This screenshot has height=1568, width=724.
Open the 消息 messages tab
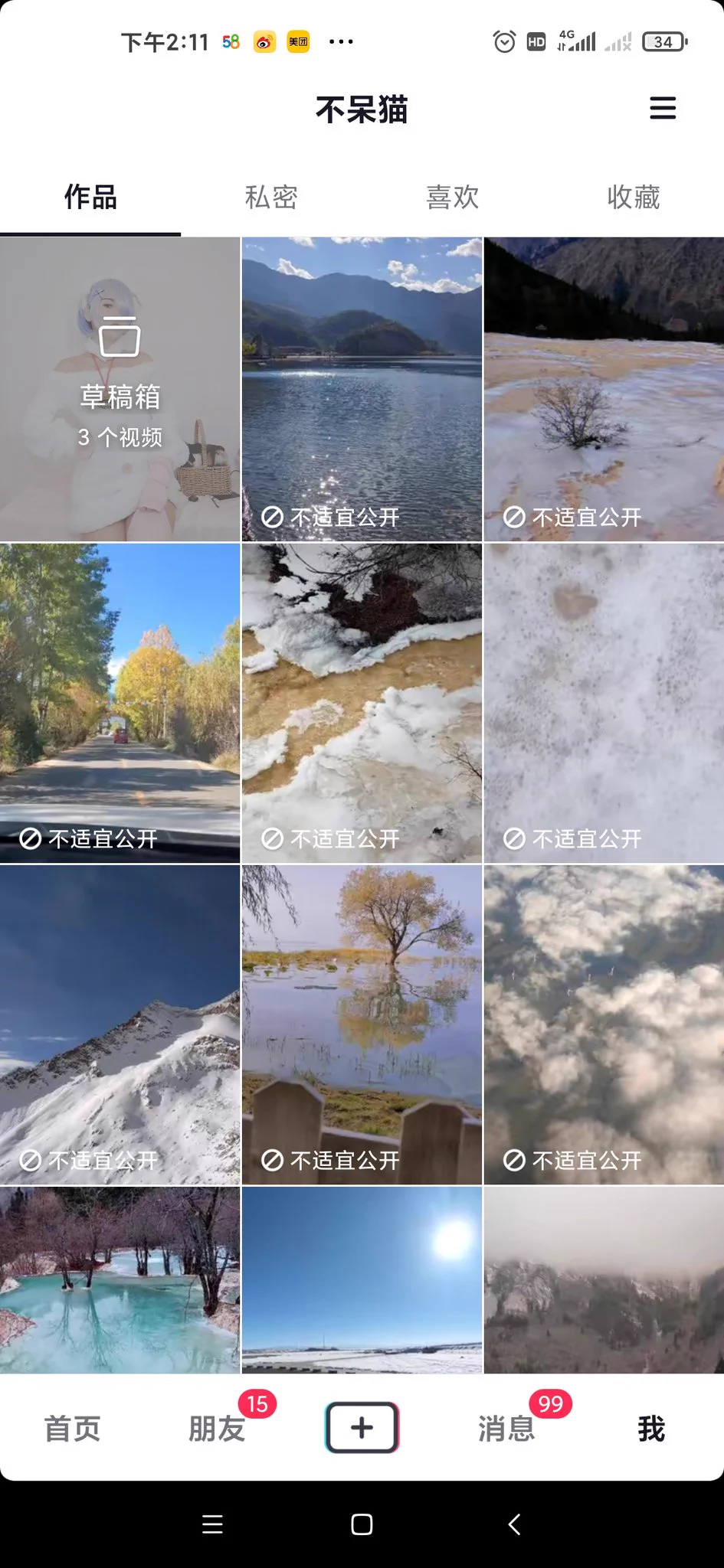point(506,1429)
